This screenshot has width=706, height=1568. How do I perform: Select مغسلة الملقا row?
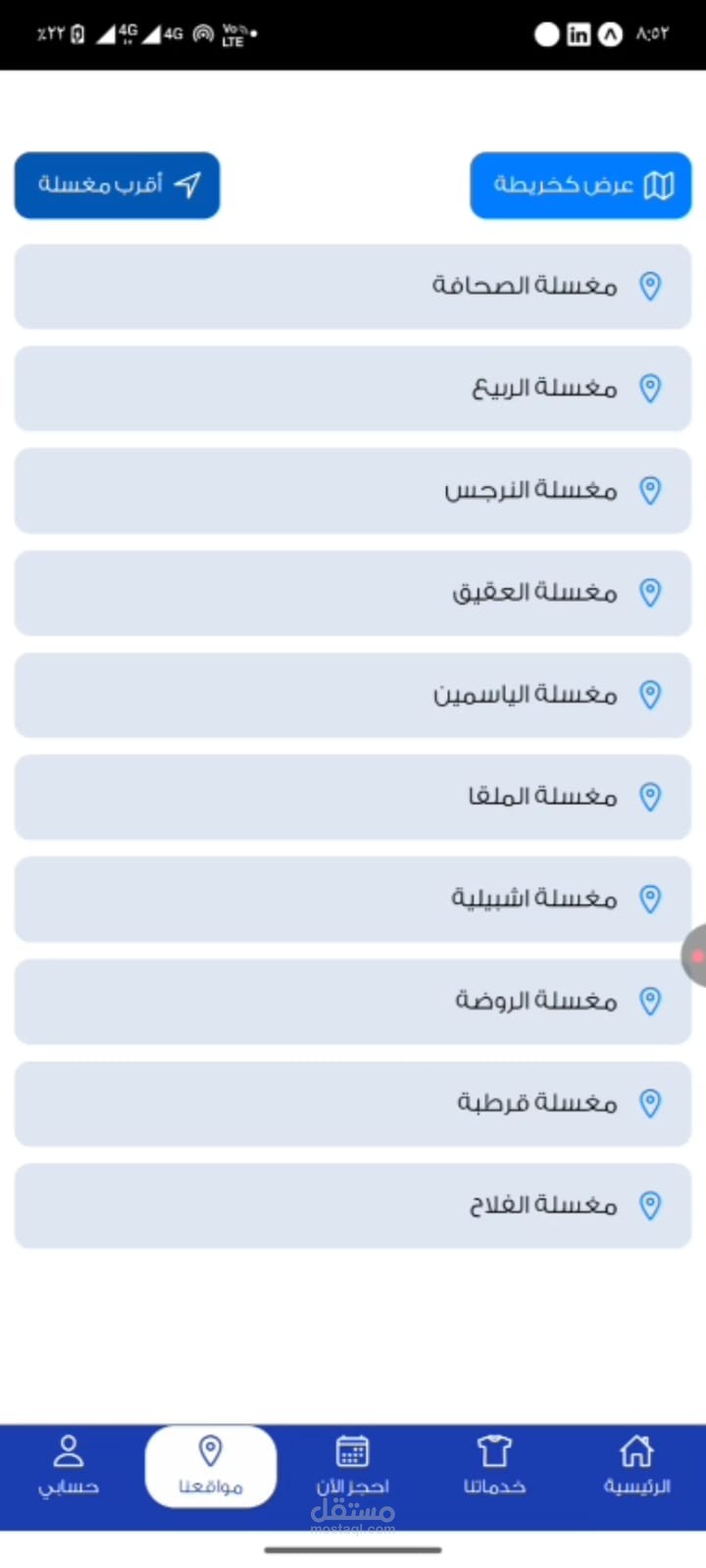tap(353, 797)
